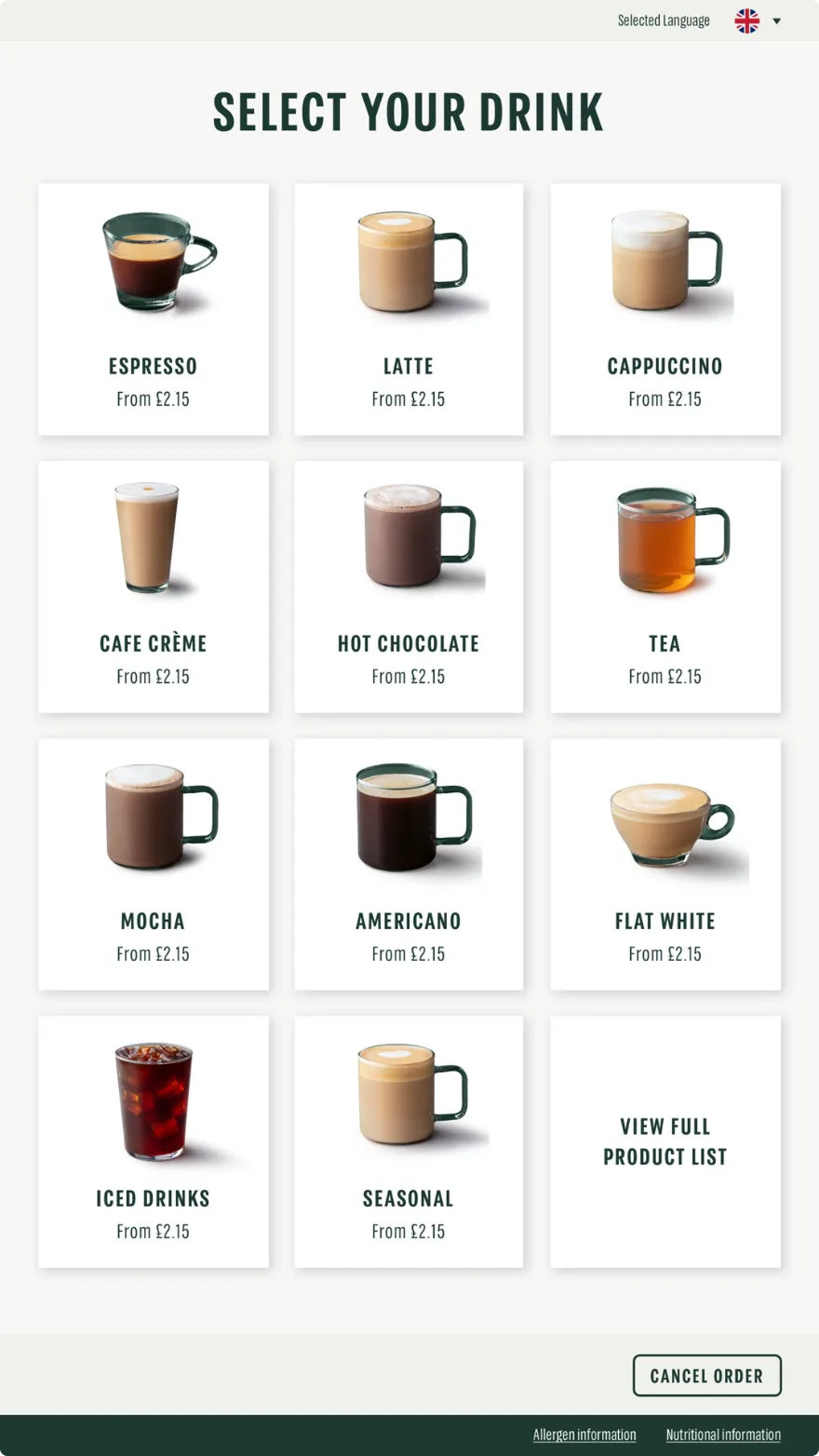The image size is (819, 1456).
Task: Open the language selector dropdown
Action: click(758, 20)
